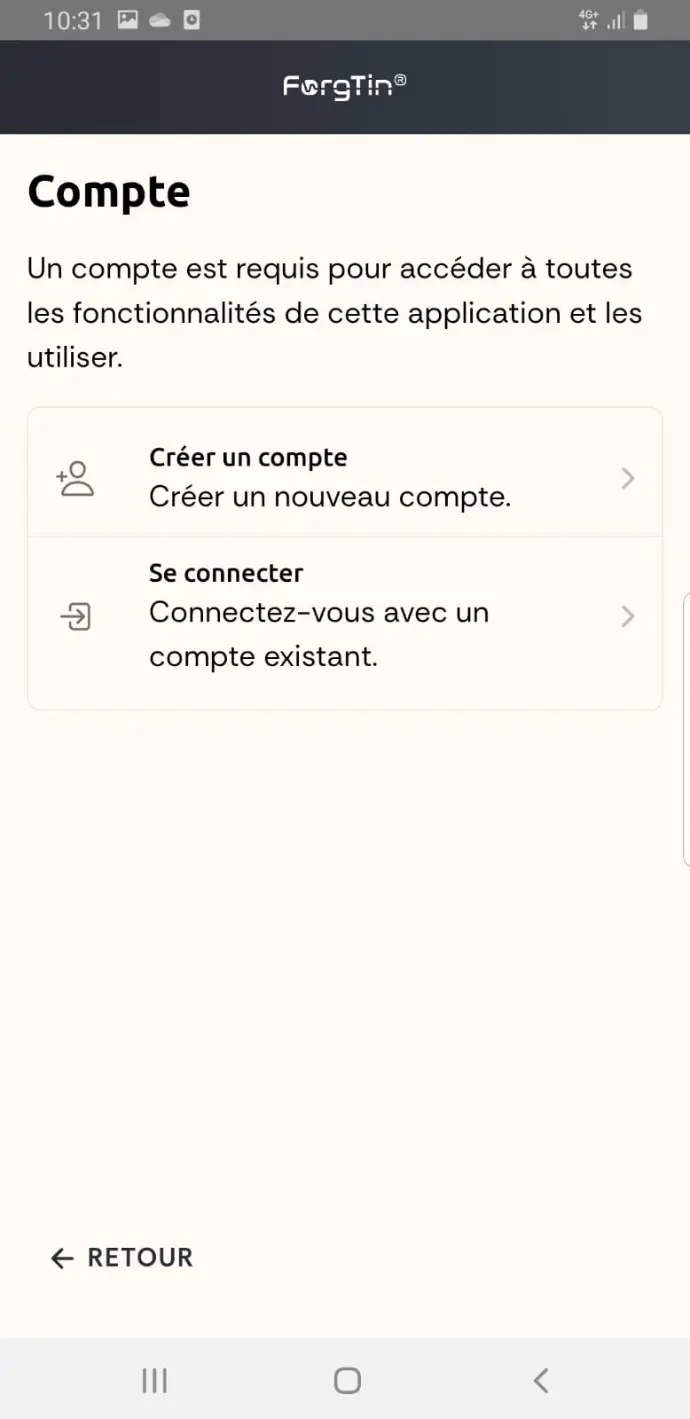Go back with the RETOUR button
Image resolution: width=690 pixels, height=1419 pixels.
coord(121,1257)
